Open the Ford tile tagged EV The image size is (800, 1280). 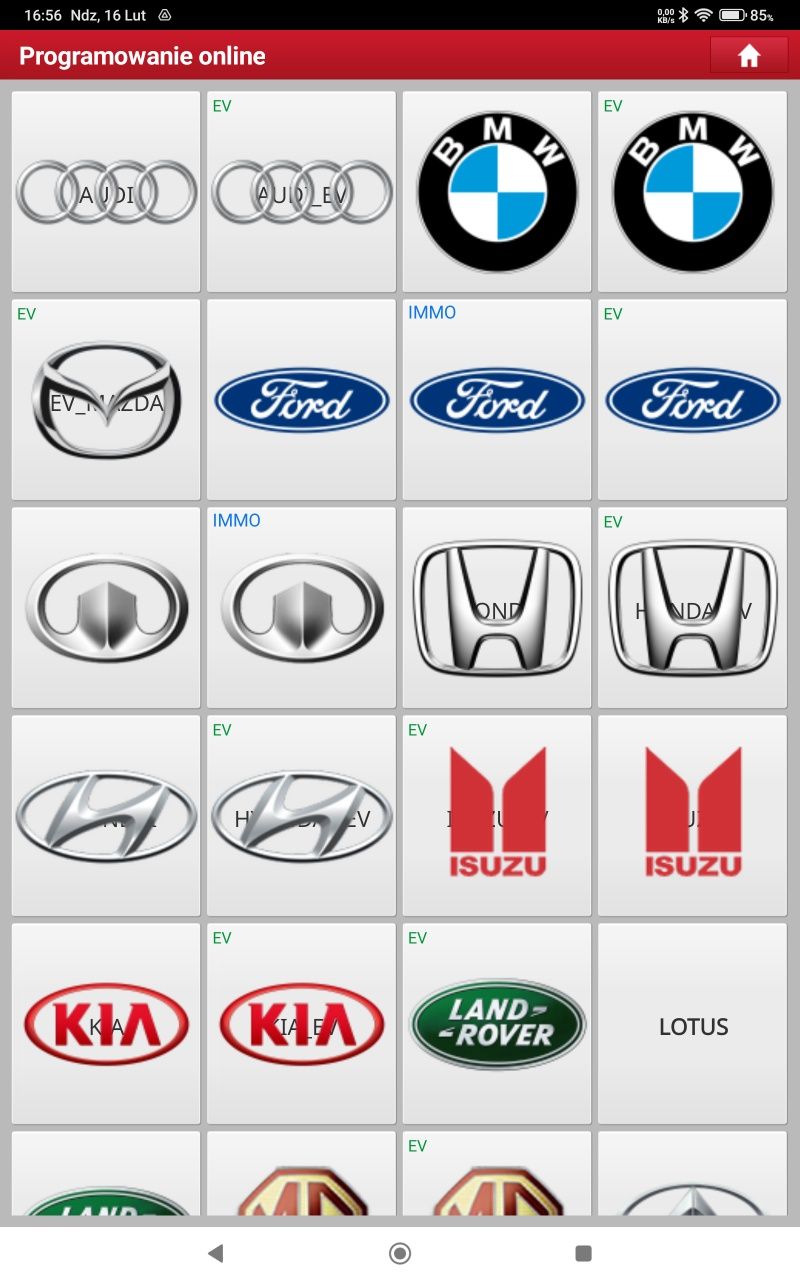(x=692, y=399)
